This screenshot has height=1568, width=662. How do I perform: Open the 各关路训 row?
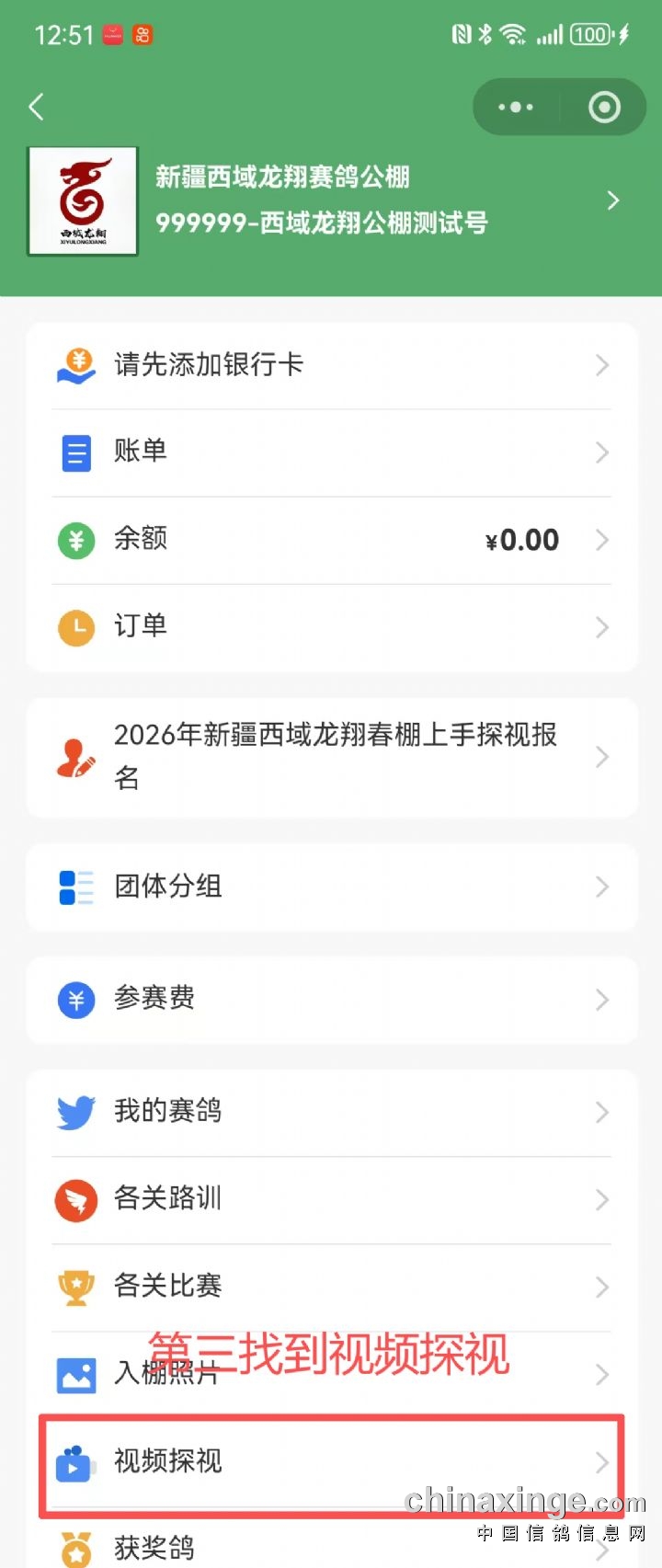coord(331,1199)
